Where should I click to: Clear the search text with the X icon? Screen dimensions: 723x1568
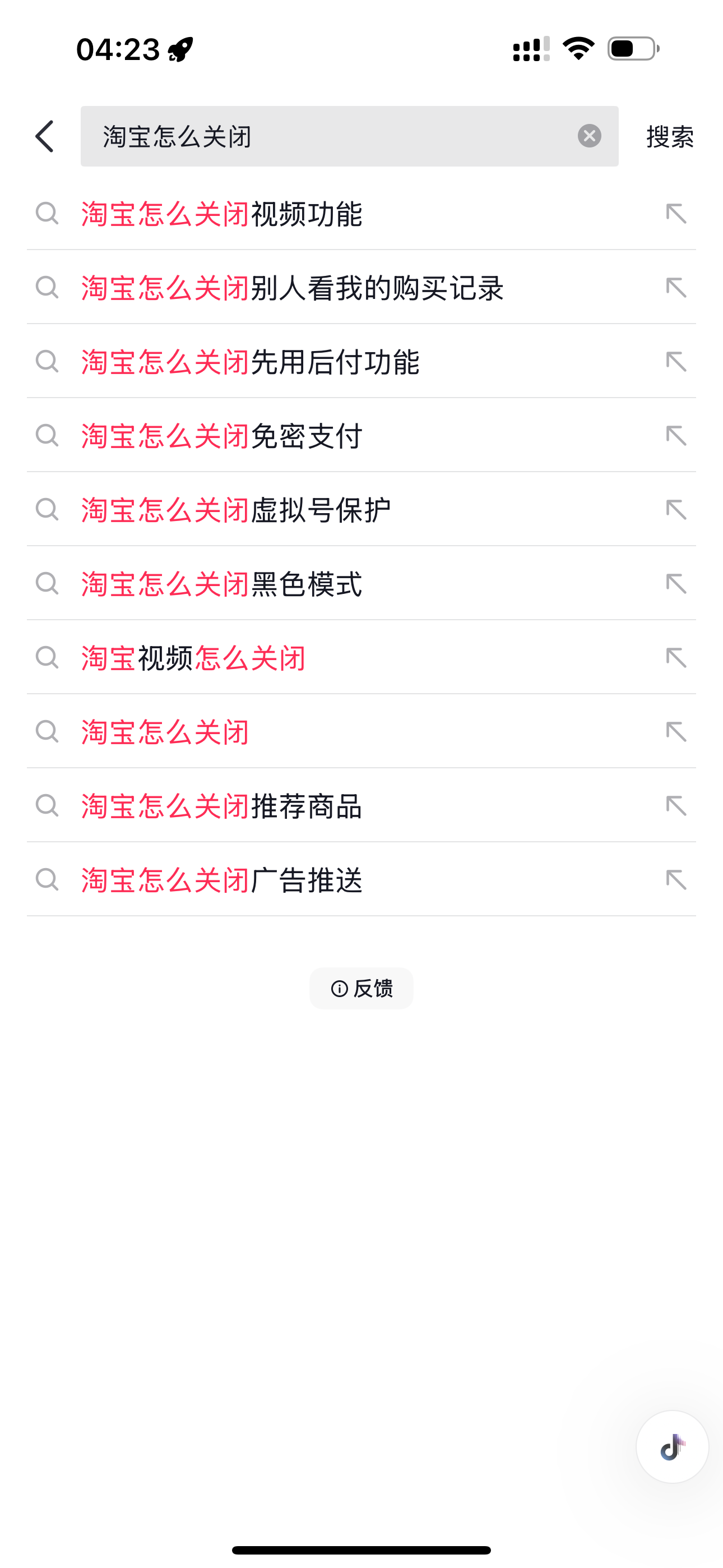[589, 136]
